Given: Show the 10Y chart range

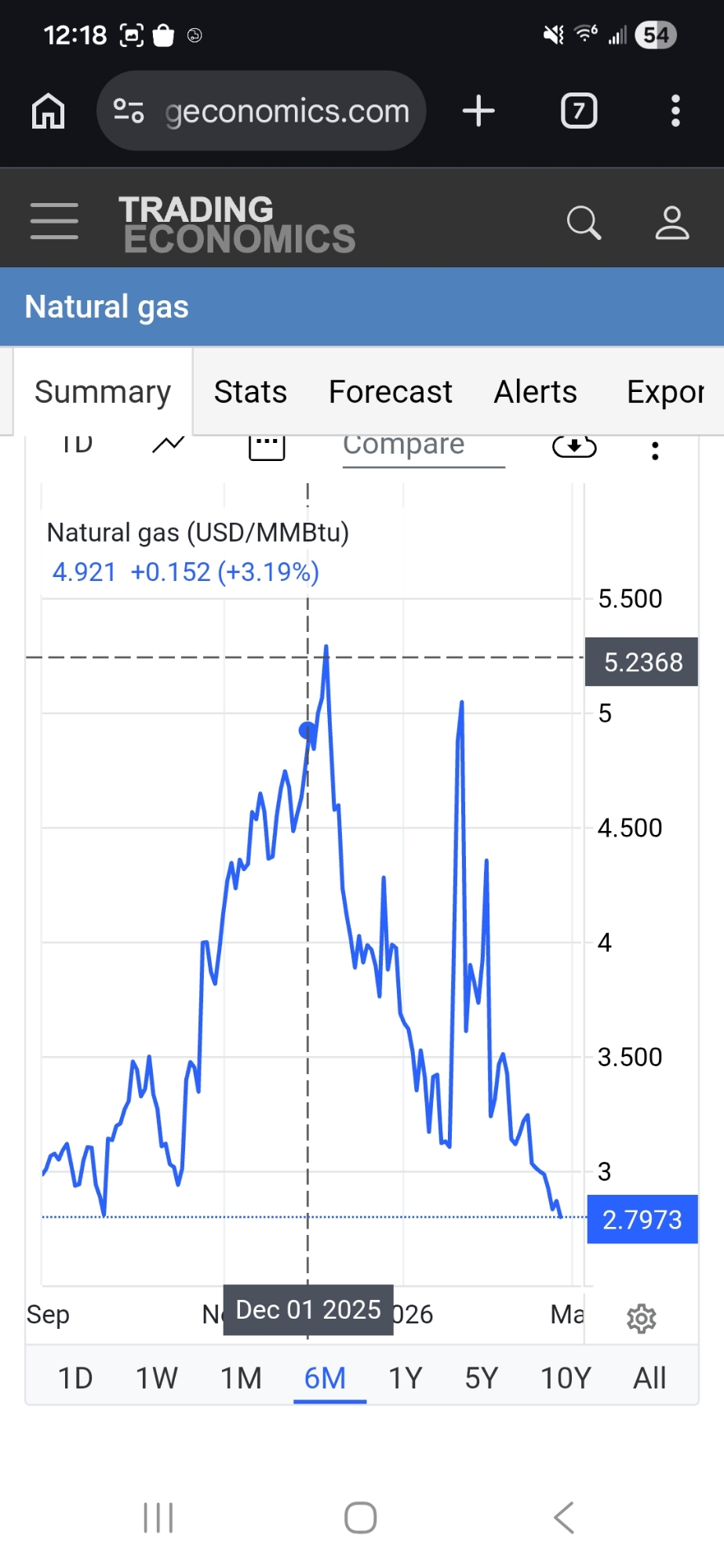Looking at the screenshot, I should pyautogui.click(x=566, y=1377).
